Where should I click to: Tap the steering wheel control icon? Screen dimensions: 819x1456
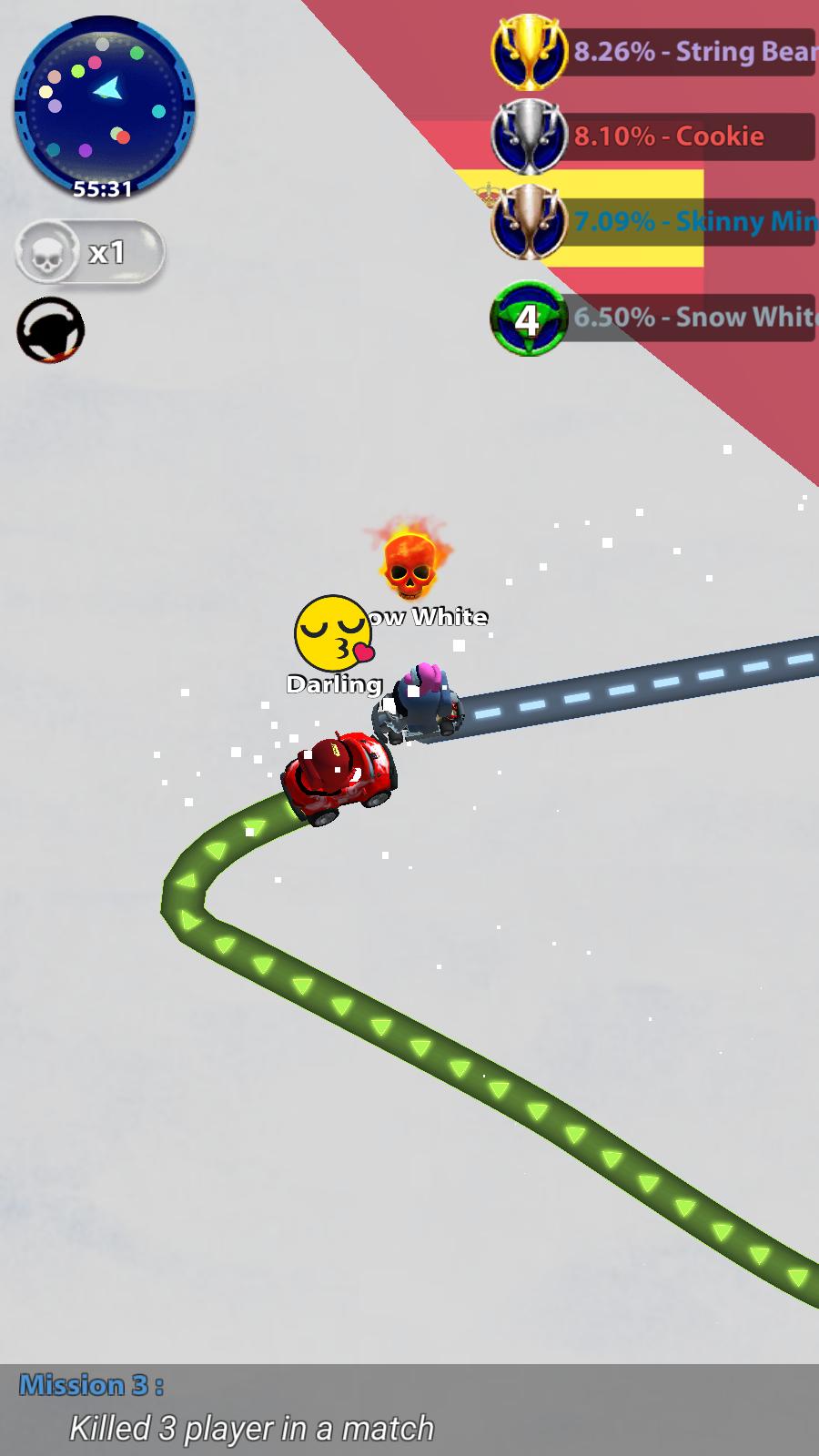pos(51,329)
